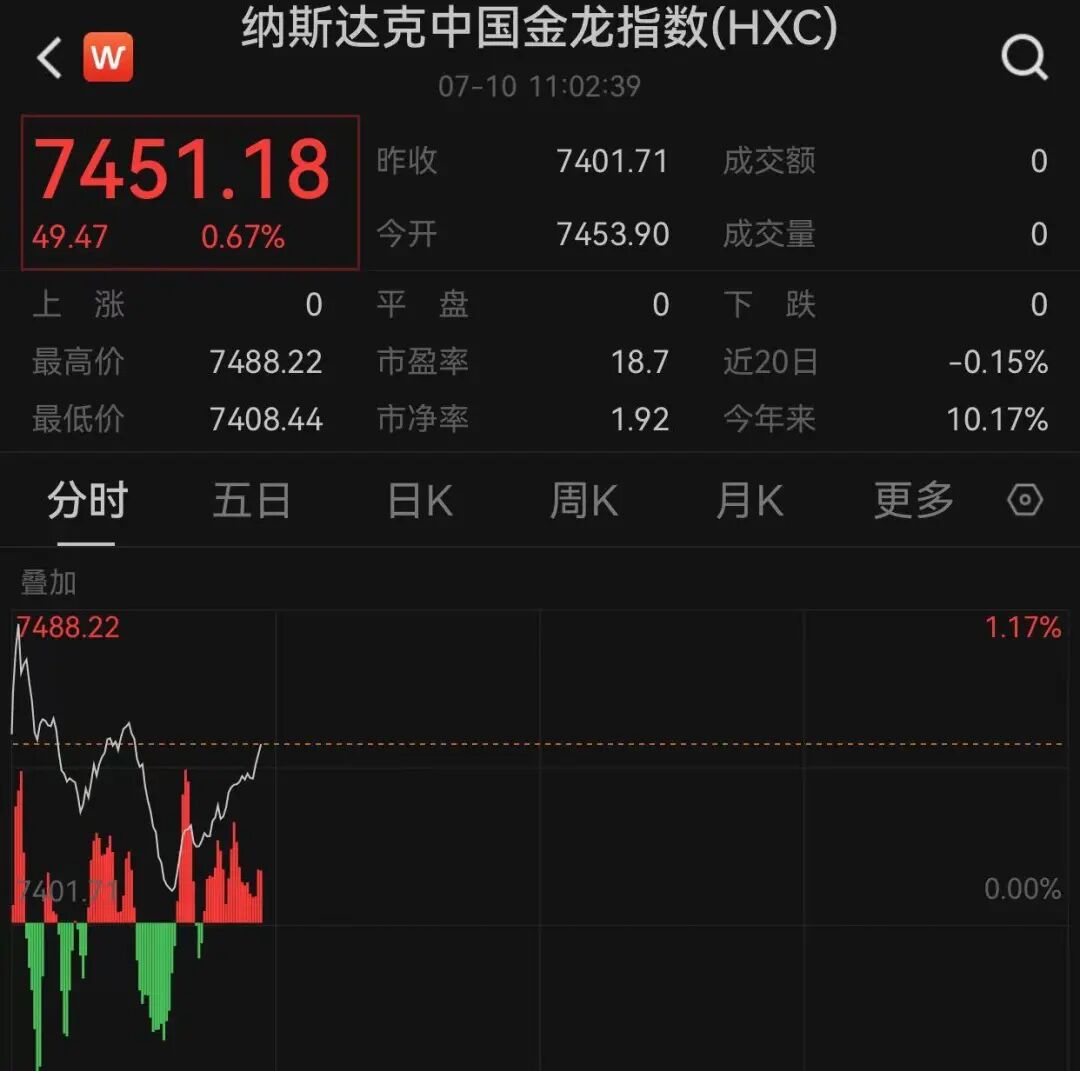Switch to the 五日 chart tab
The image size is (1080, 1071).
coord(251,500)
